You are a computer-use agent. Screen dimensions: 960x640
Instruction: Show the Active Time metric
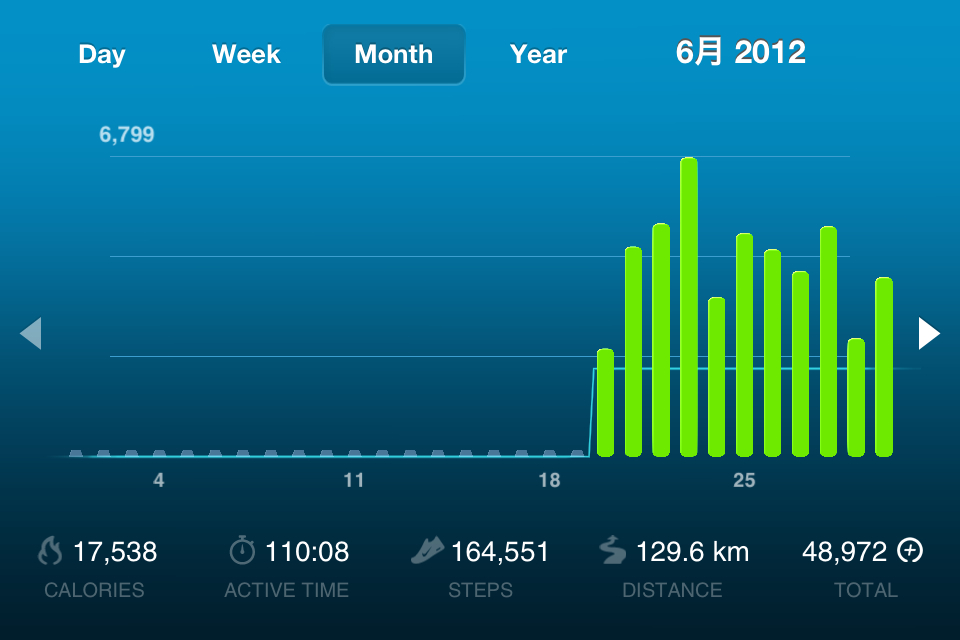[287, 567]
